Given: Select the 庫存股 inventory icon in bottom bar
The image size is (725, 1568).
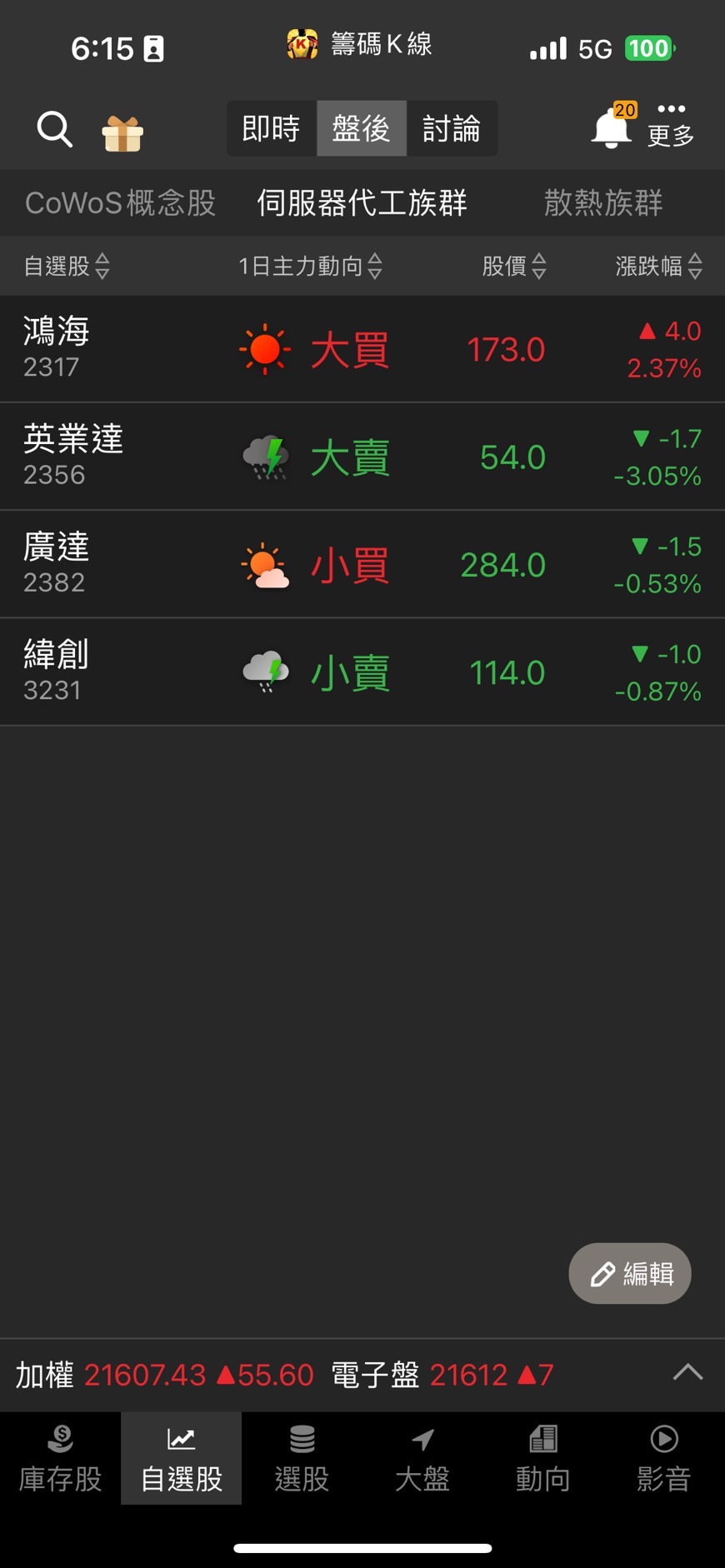Looking at the screenshot, I should click(60, 1456).
